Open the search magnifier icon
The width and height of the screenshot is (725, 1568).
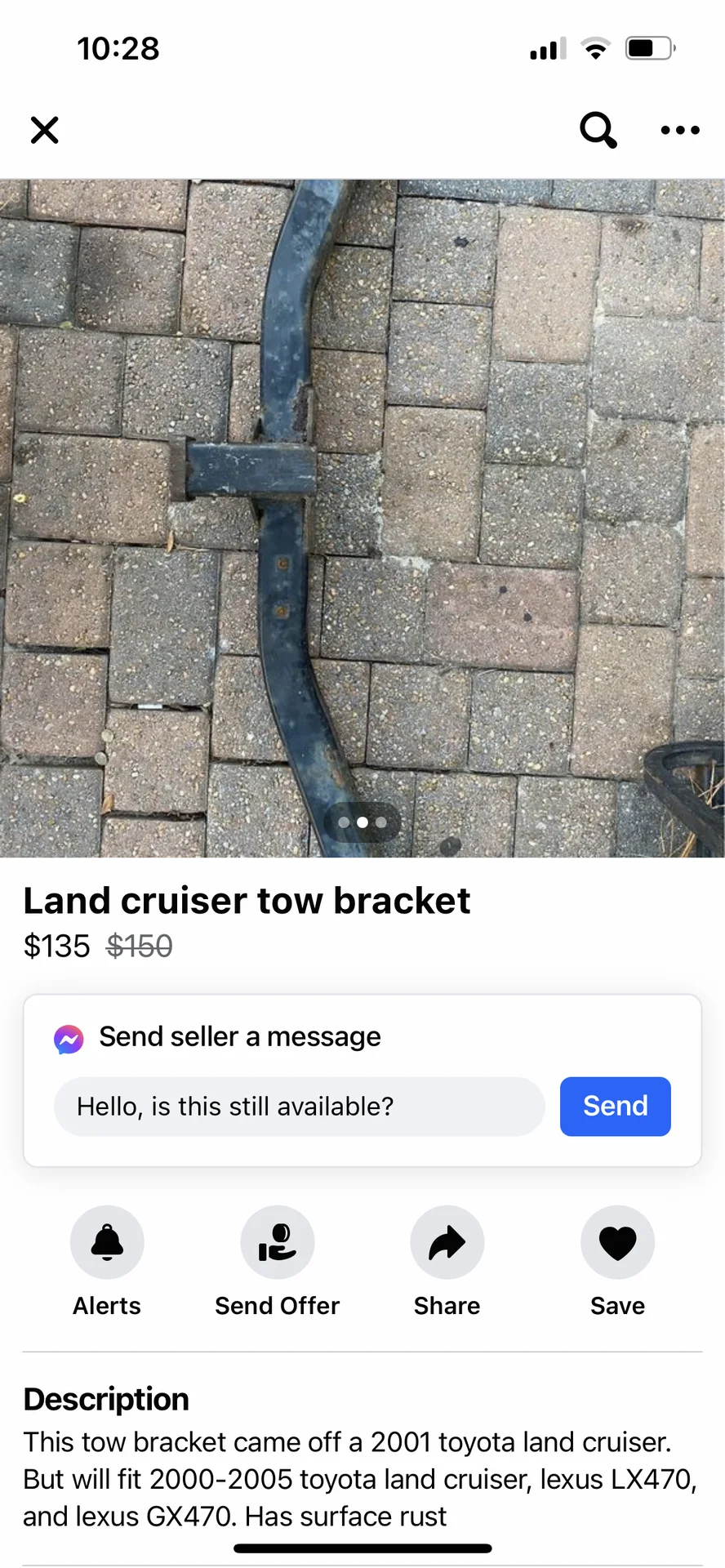598,130
